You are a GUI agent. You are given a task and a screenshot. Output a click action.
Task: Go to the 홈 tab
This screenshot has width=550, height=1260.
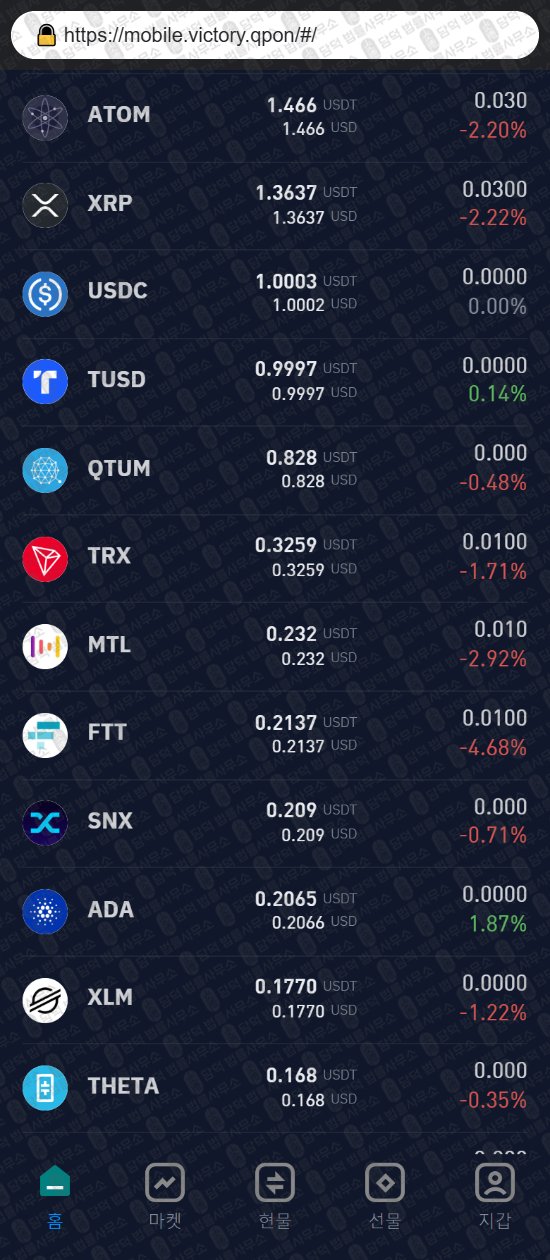click(55, 1197)
